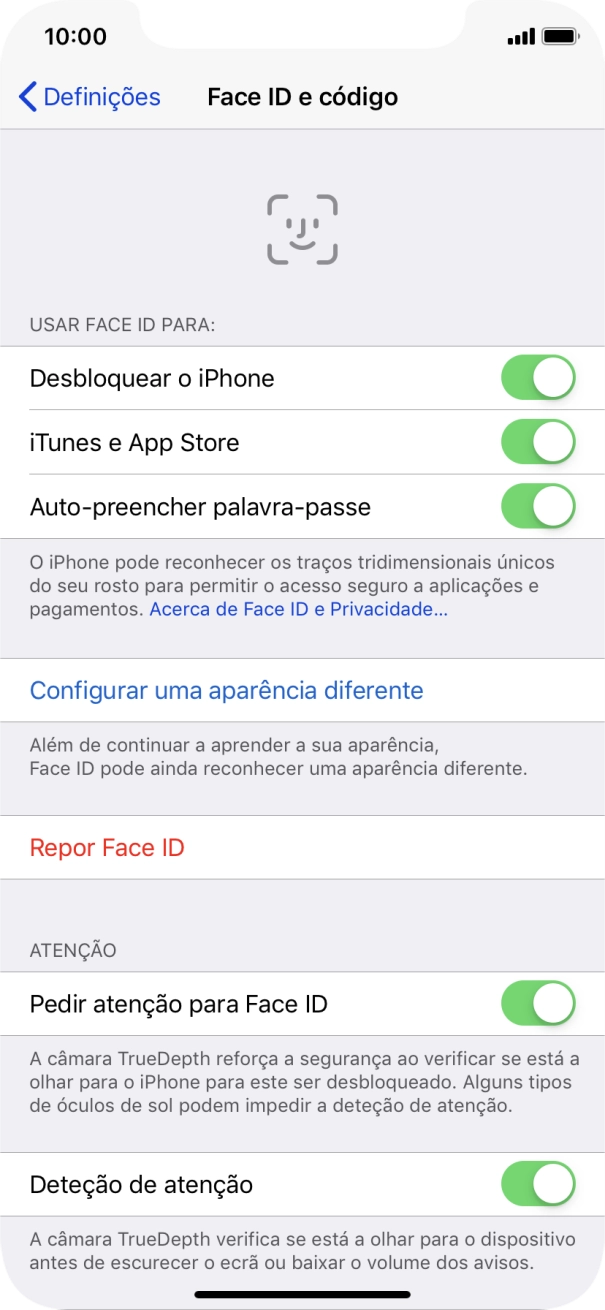Disable Face ID for iTunes e App Store

click(538, 442)
